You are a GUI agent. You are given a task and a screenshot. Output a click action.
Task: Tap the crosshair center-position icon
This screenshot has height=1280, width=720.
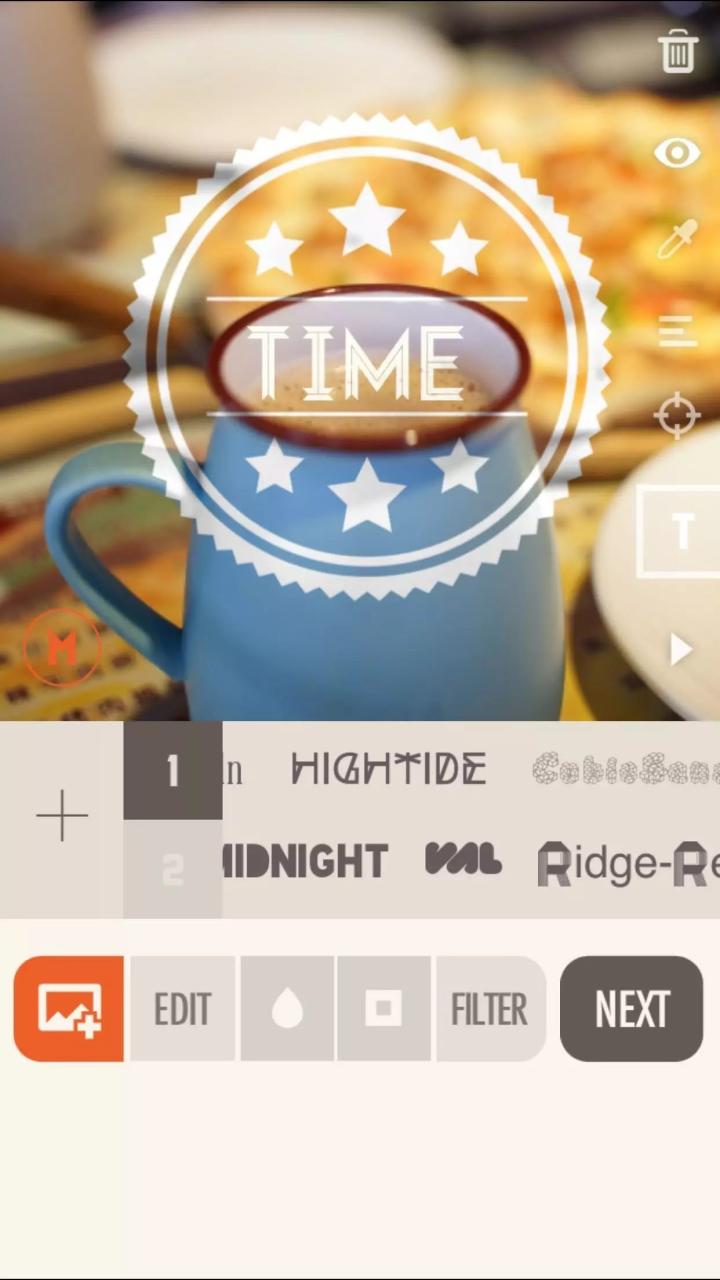pyautogui.click(x=677, y=415)
